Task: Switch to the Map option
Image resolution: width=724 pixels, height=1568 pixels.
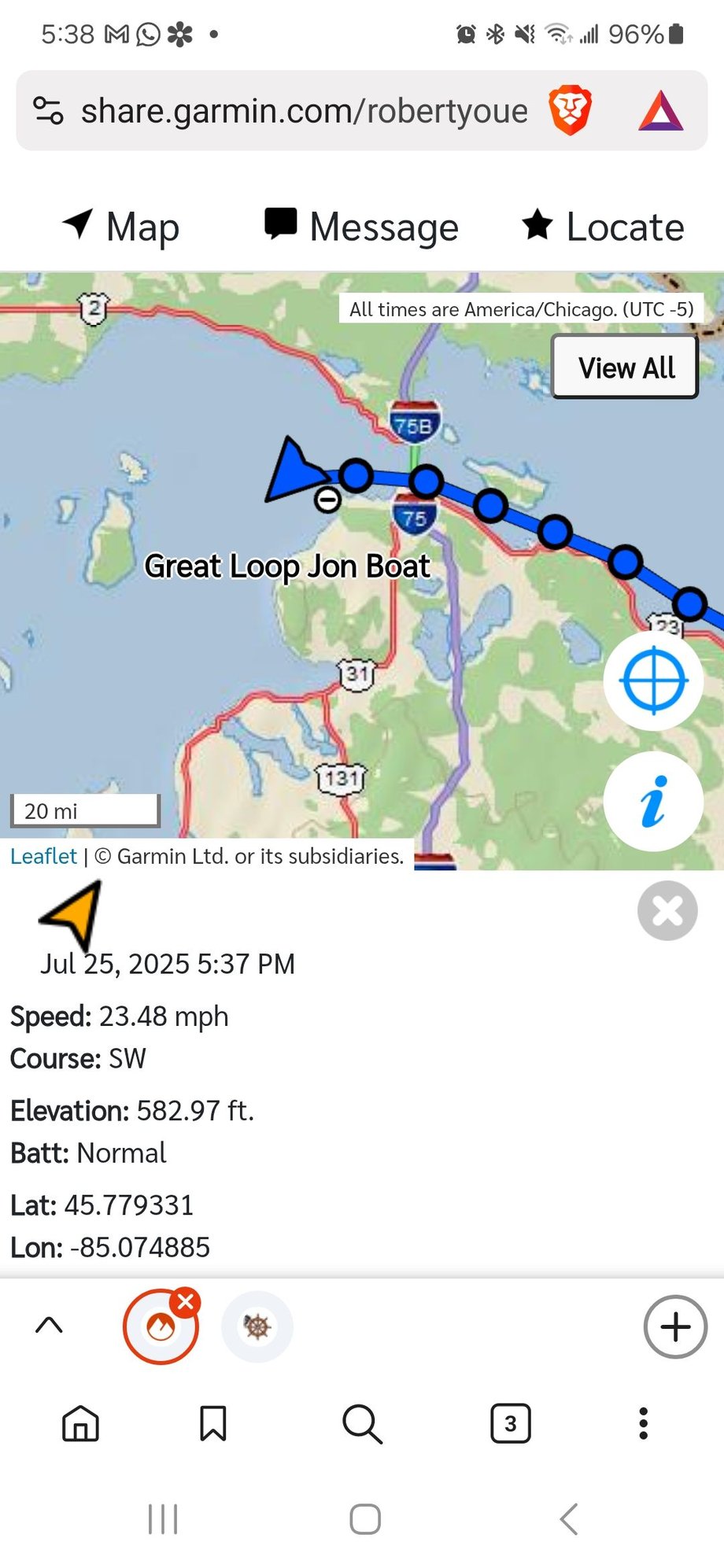Action: click(122, 227)
